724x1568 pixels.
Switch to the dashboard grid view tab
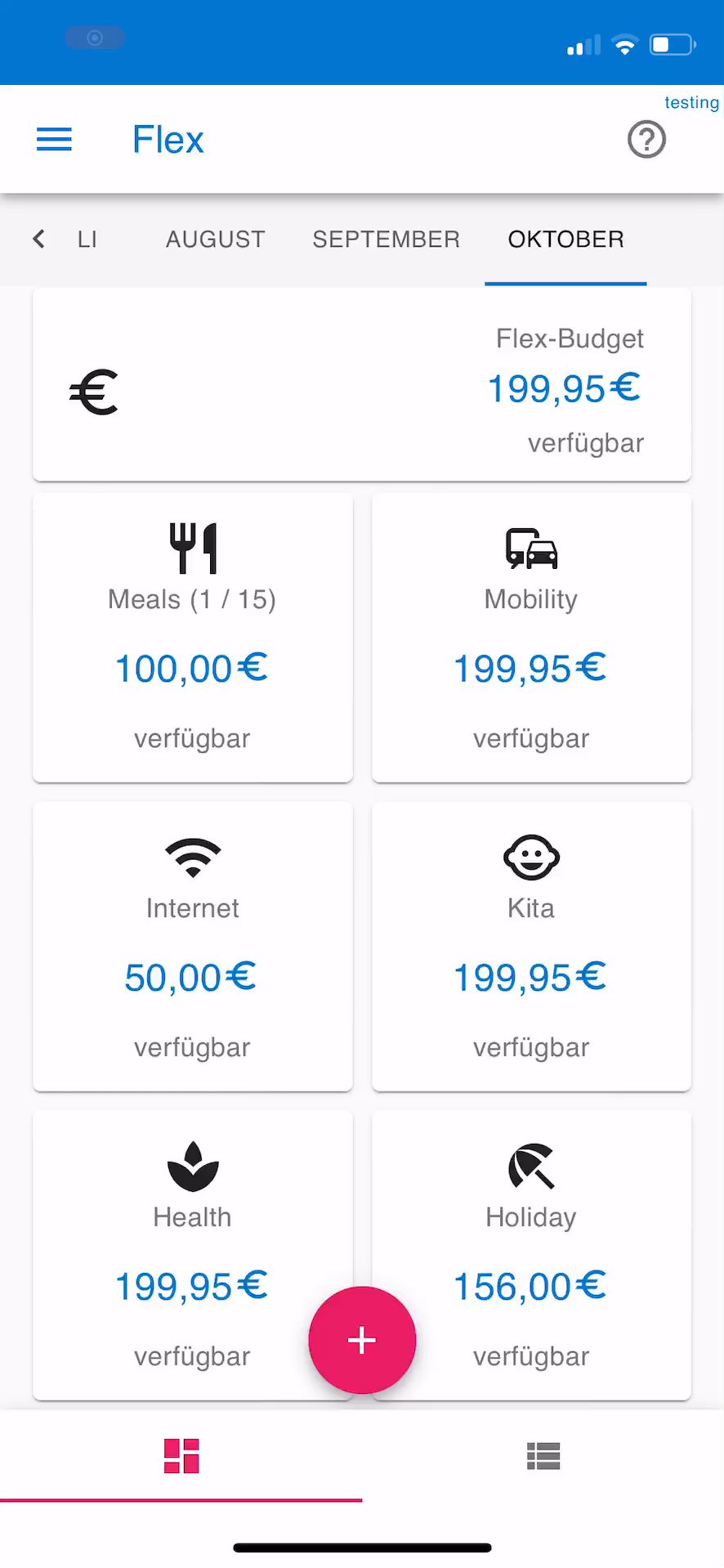(181, 1456)
